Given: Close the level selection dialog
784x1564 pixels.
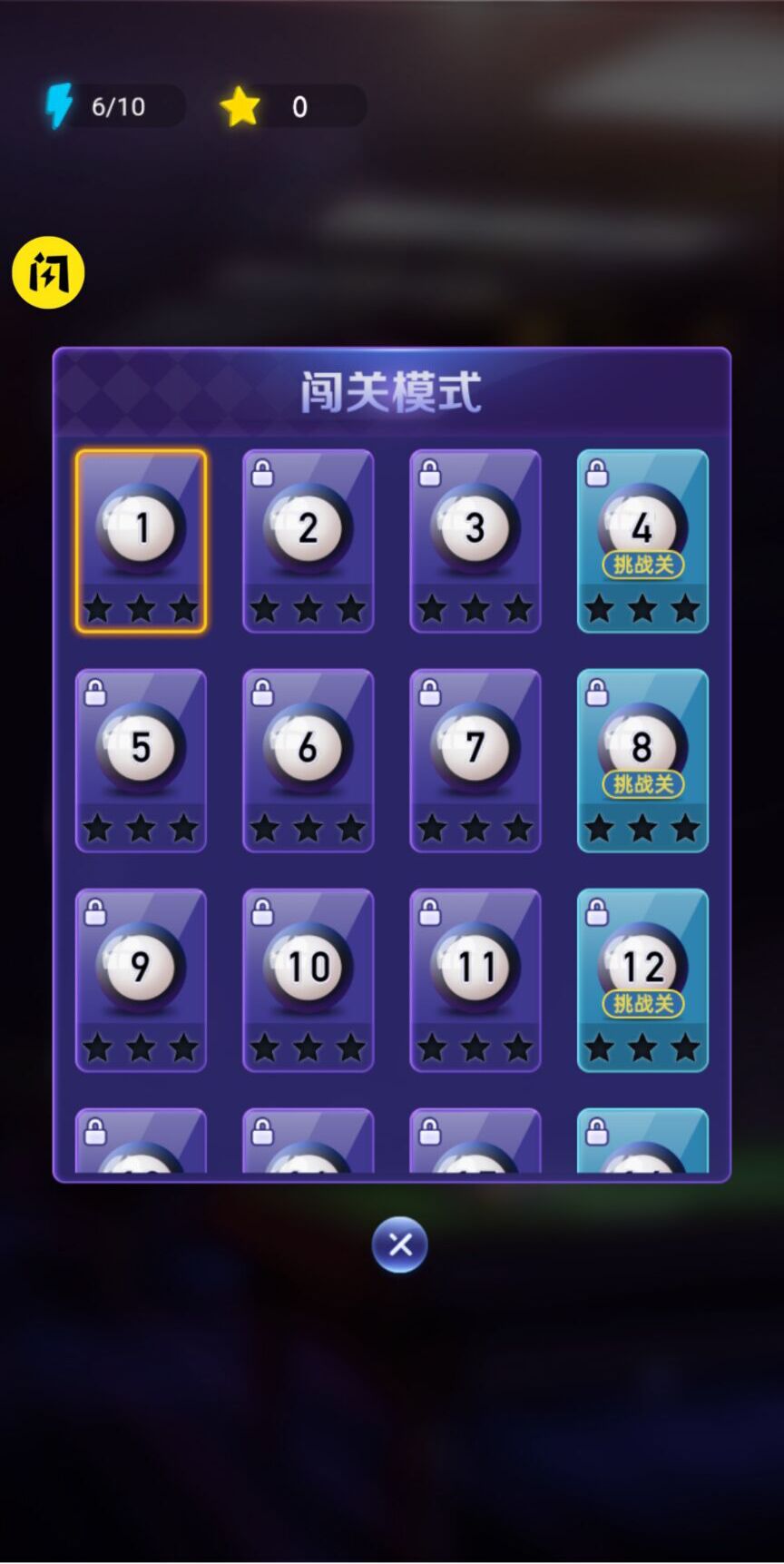Looking at the screenshot, I should (x=399, y=1244).
